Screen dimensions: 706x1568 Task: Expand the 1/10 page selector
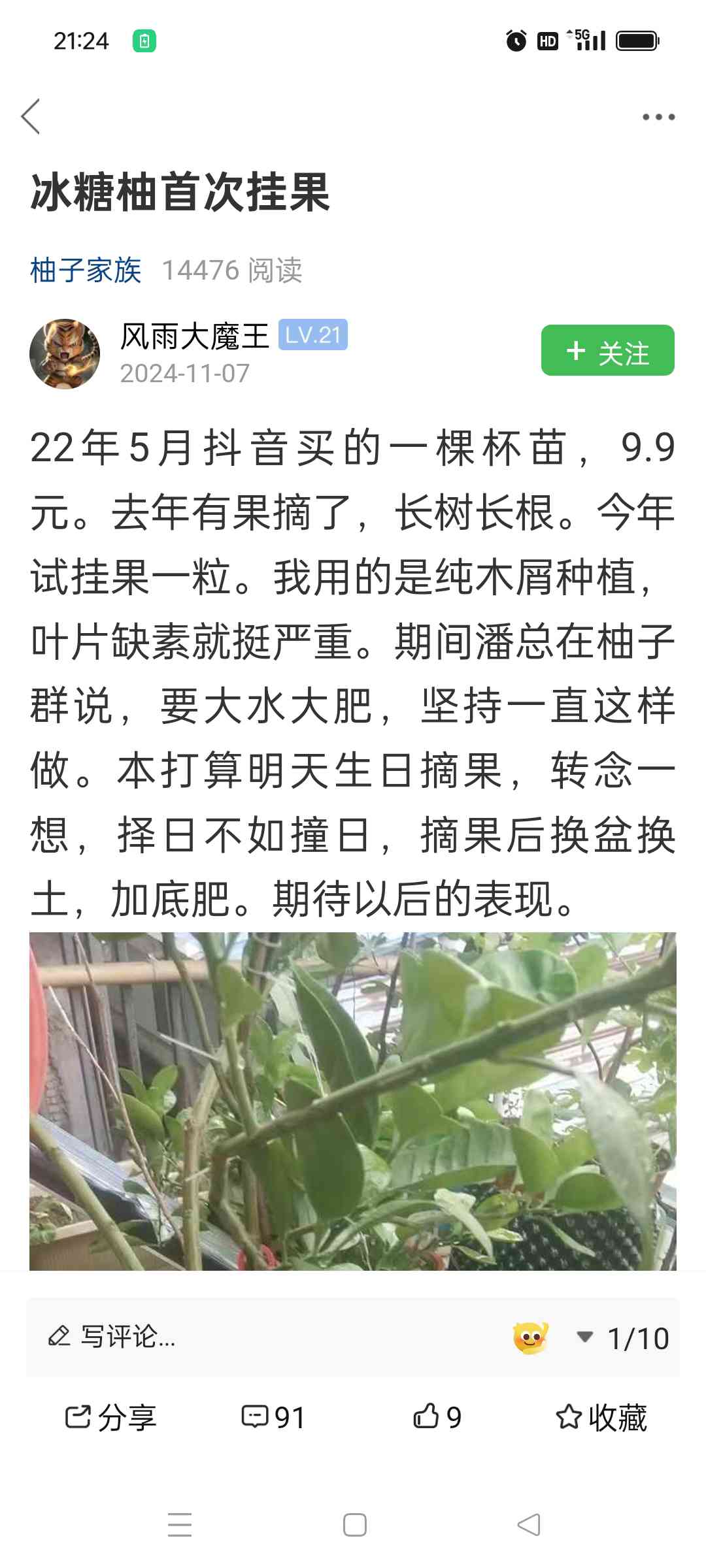(624, 1338)
